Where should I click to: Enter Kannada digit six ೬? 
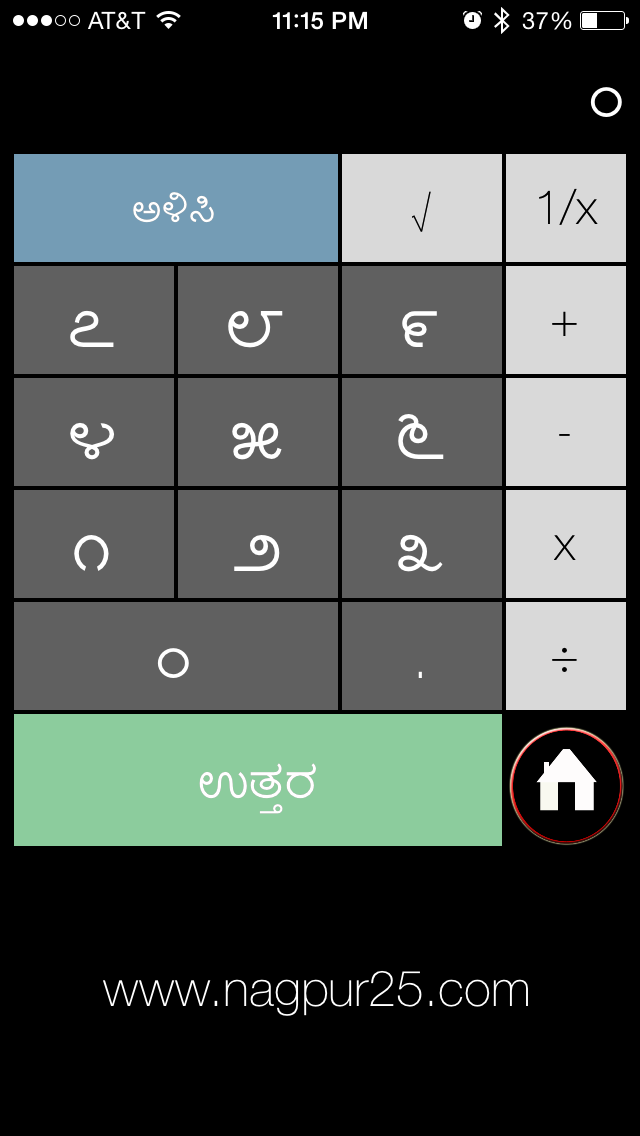point(422,432)
